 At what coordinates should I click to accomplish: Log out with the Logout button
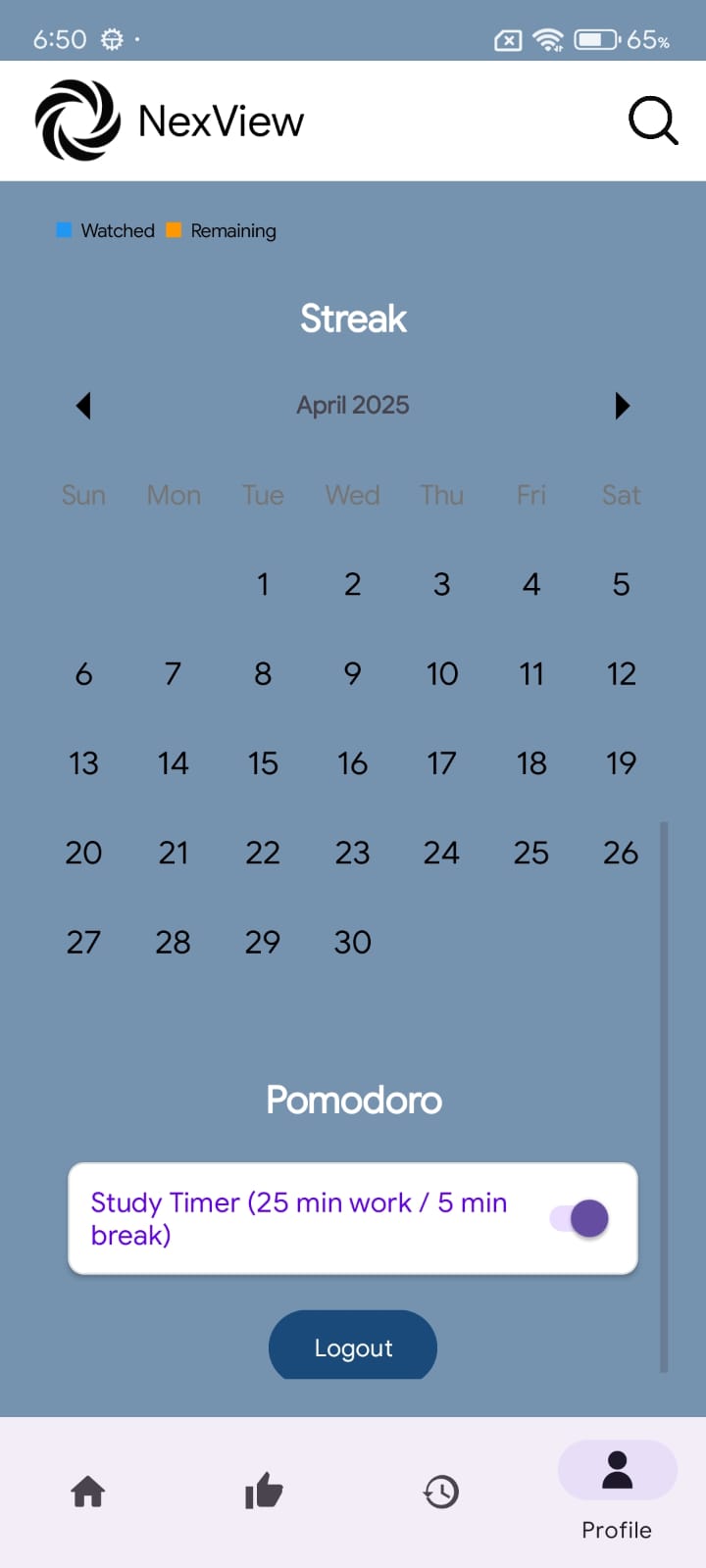(353, 1346)
